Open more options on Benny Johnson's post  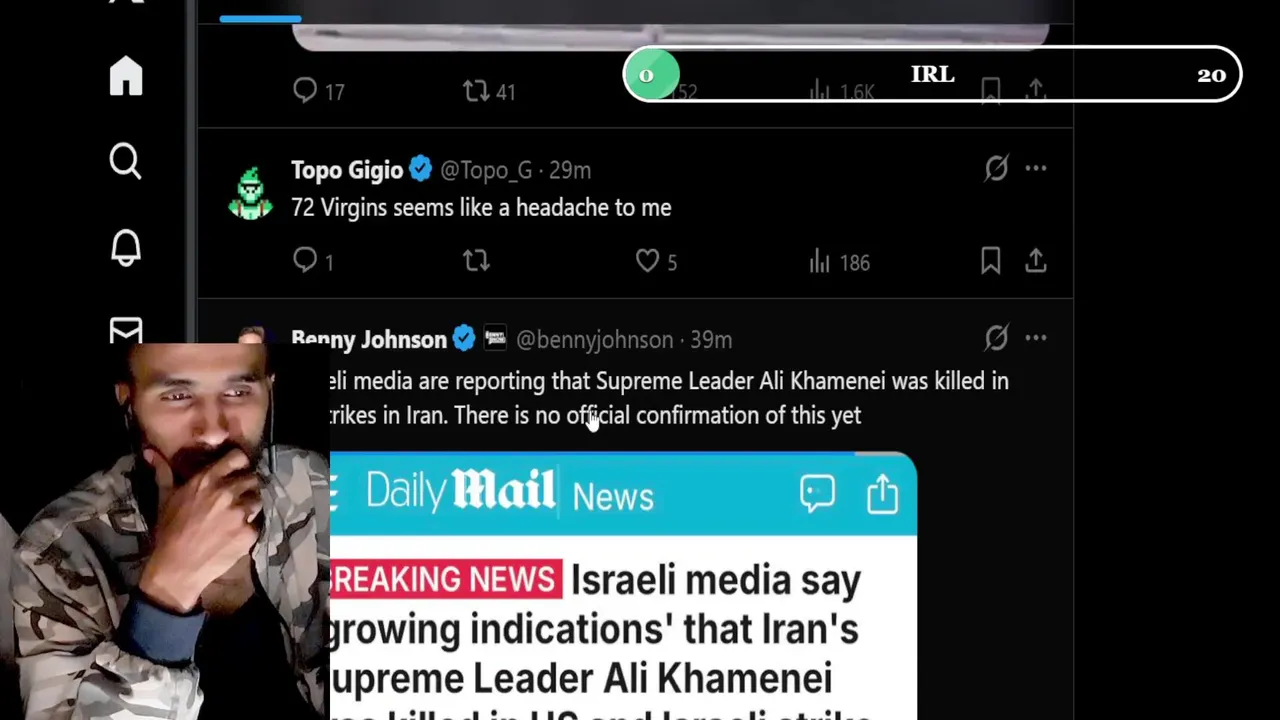coord(1035,338)
